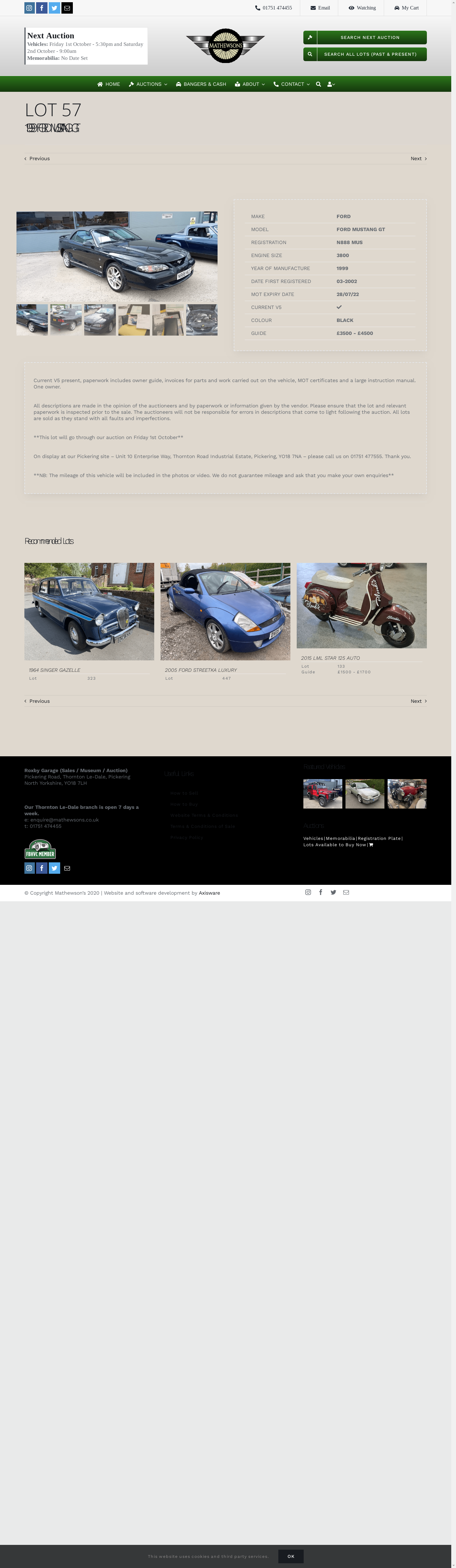This screenshot has height=1568, width=456.
Task: Dismiss cookie notice with OK
Action: (x=290, y=1556)
